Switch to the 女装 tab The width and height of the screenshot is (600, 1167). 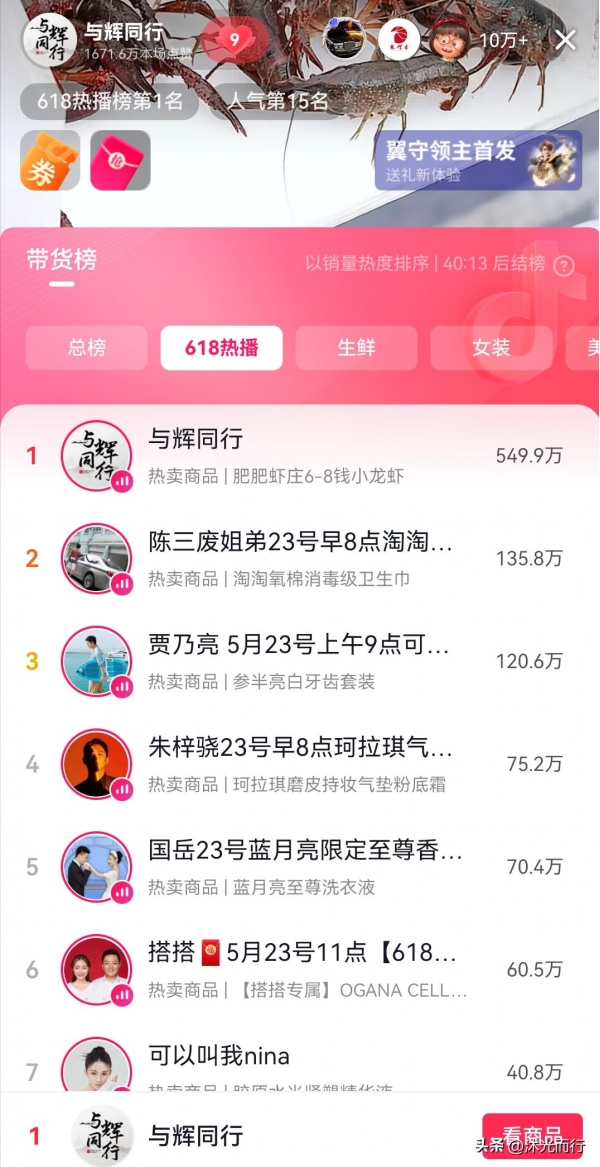pyautogui.click(x=491, y=348)
